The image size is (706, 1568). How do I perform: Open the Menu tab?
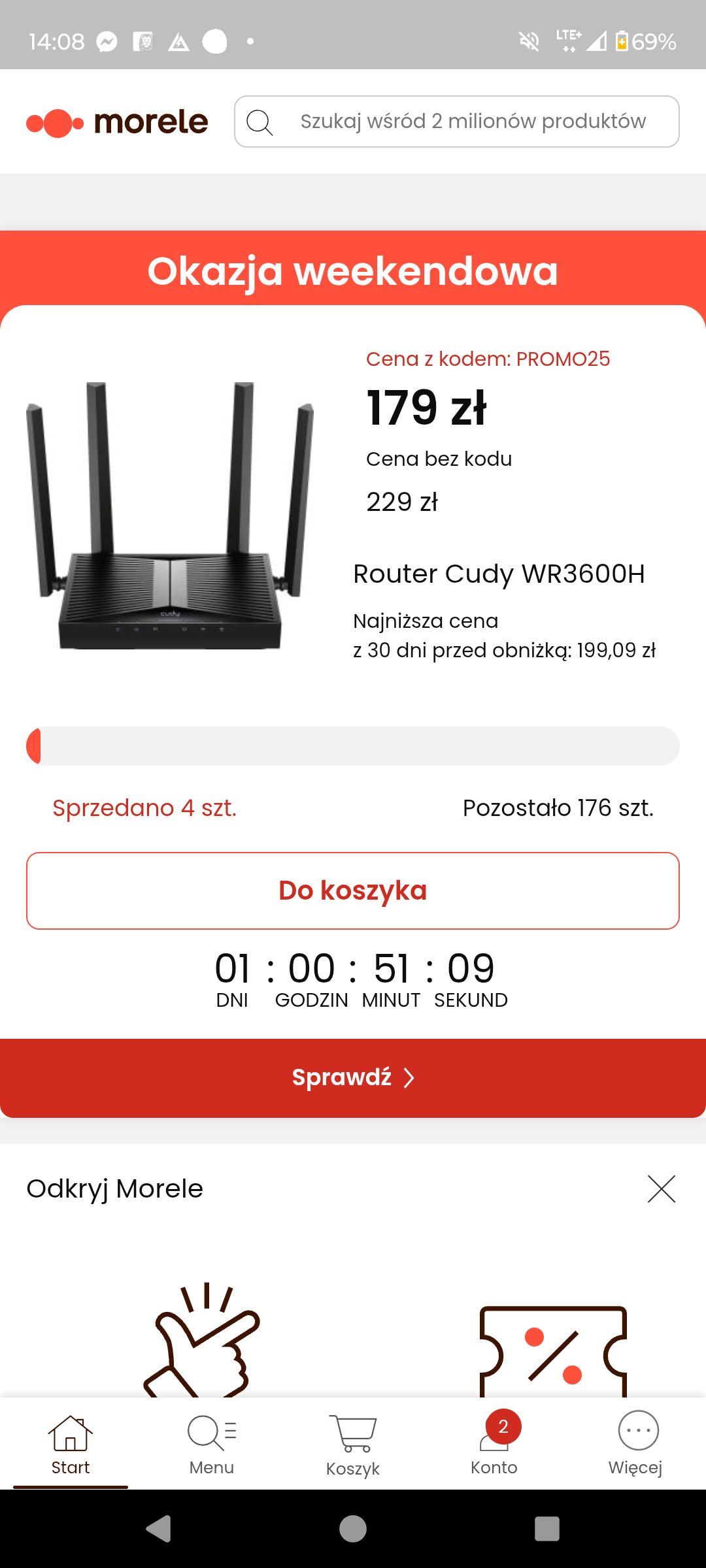pos(211,1444)
